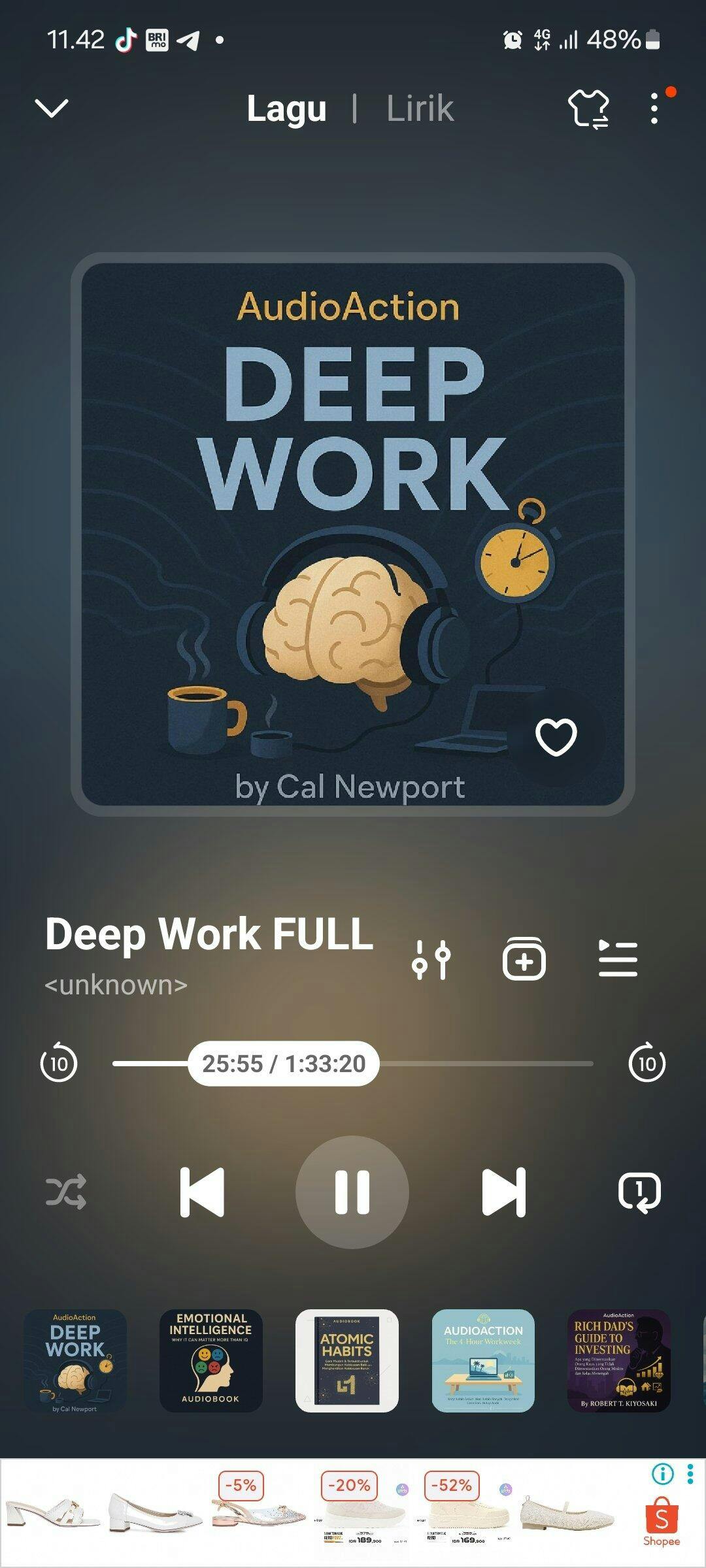
Task: Change the repeat-one mode
Action: pos(639,1192)
